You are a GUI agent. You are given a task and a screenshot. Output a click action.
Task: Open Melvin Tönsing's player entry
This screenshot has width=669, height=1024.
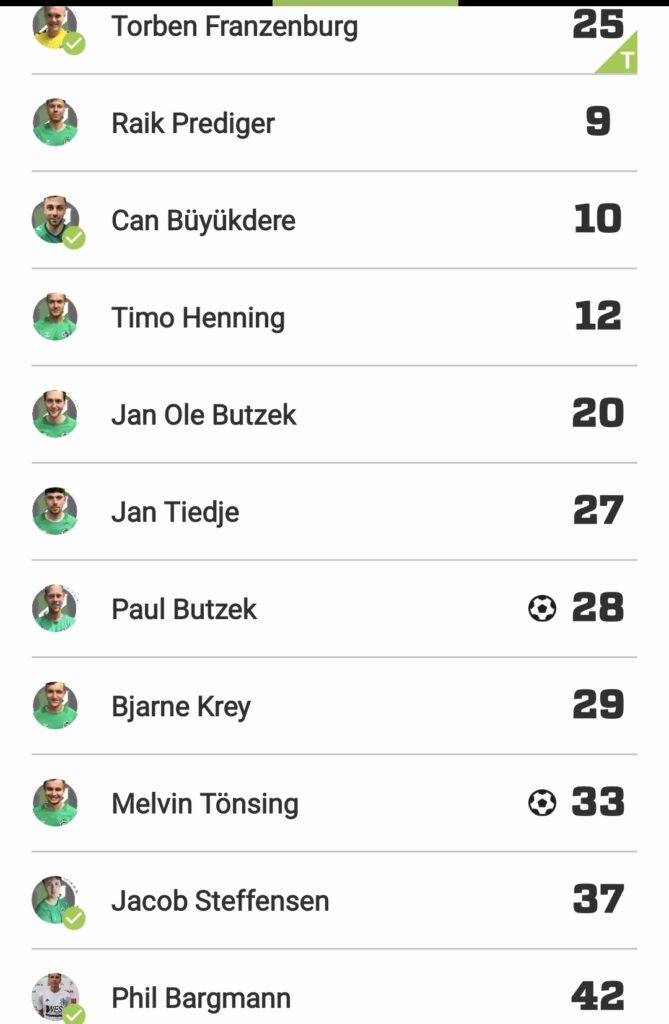click(205, 803)
